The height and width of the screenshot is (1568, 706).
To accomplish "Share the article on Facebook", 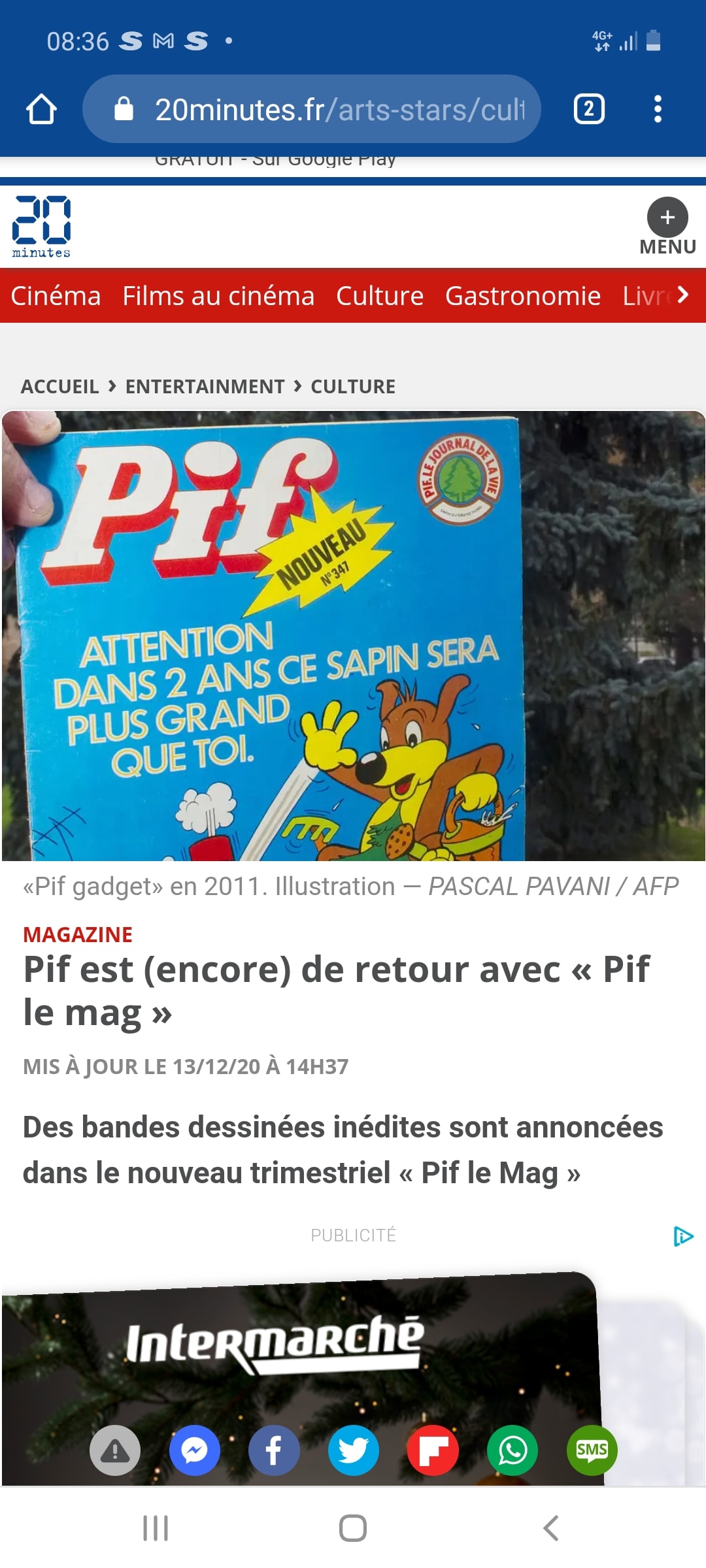I will (274, 1450).
